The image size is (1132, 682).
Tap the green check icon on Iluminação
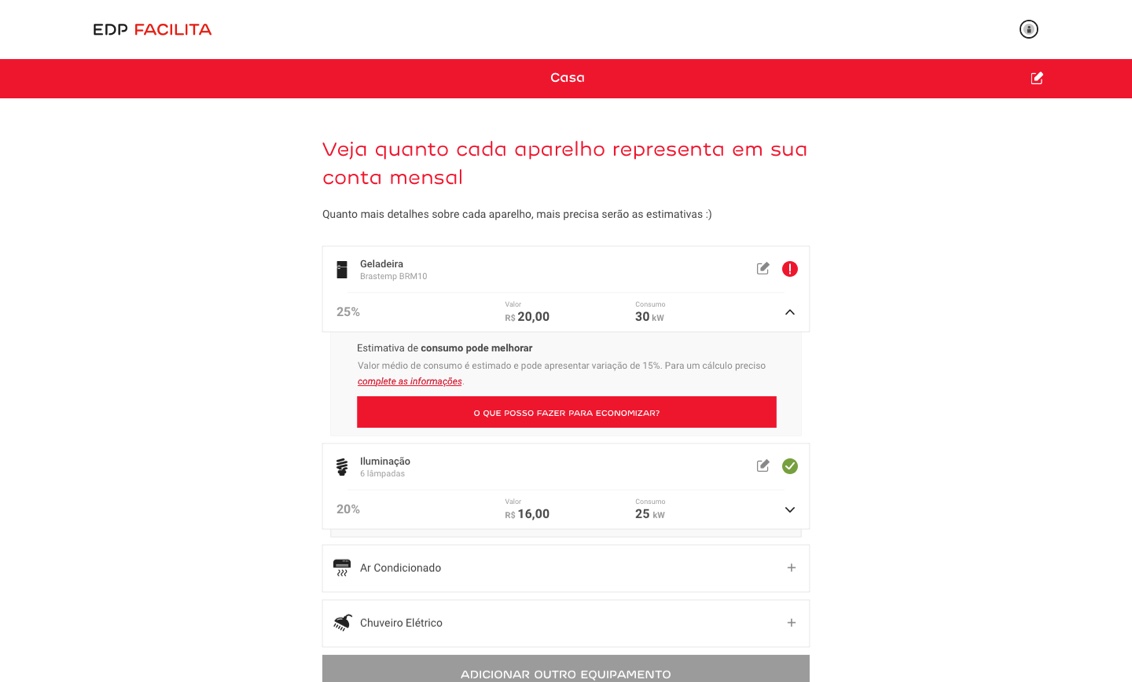tap(790, 466)
